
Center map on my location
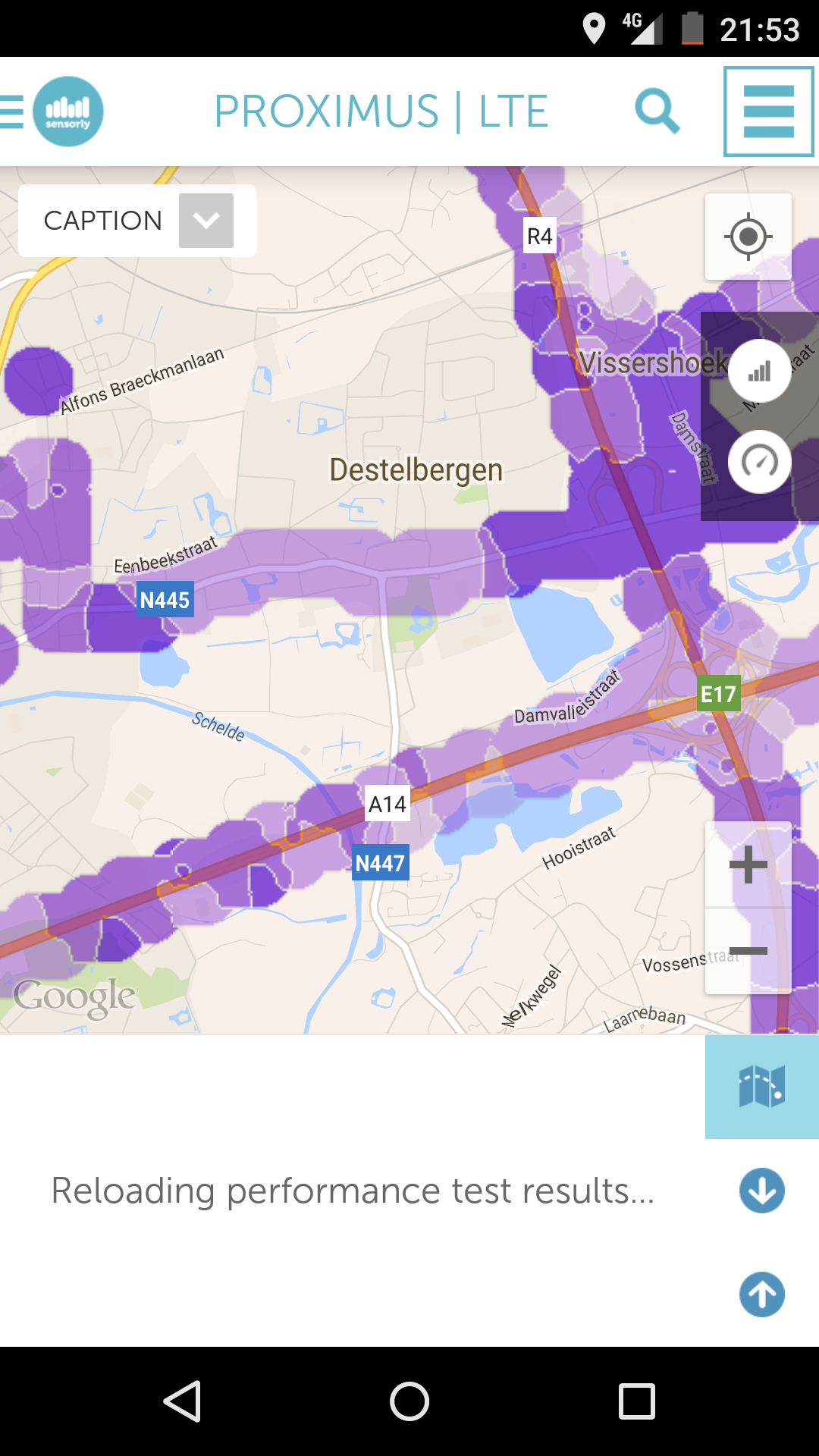(x=748, y=237)
